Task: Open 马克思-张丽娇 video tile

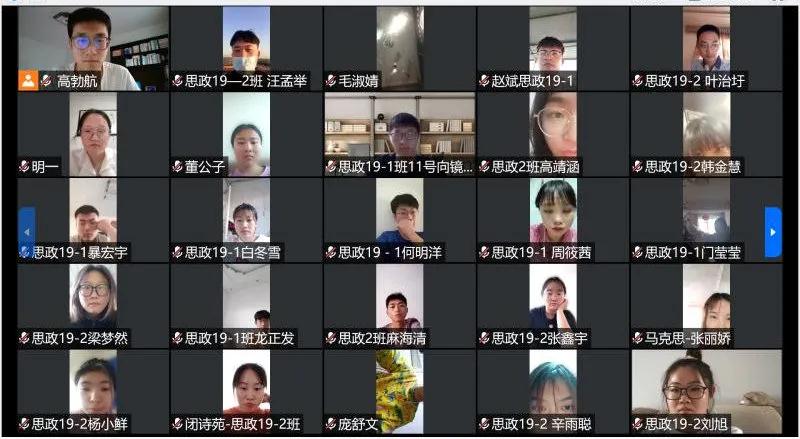Action: pos(706,305)
